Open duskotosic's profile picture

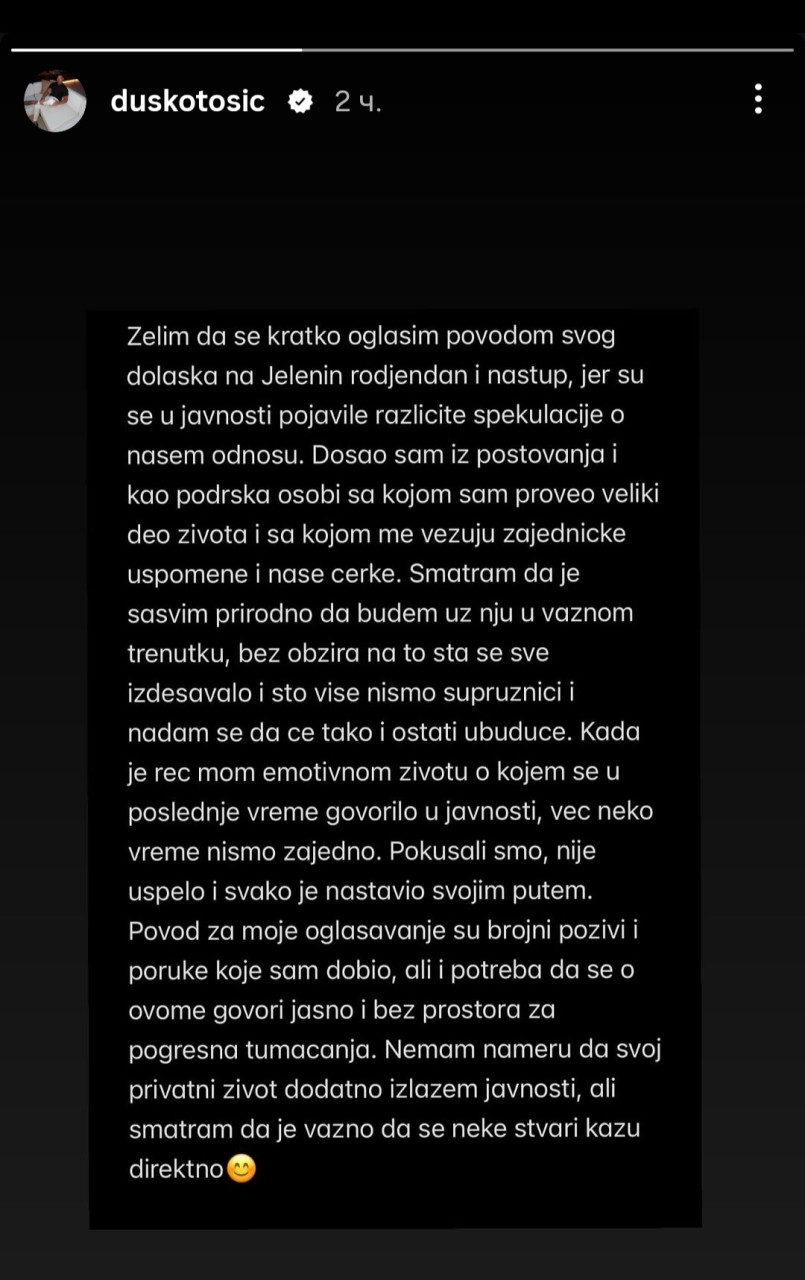point(55,101)
